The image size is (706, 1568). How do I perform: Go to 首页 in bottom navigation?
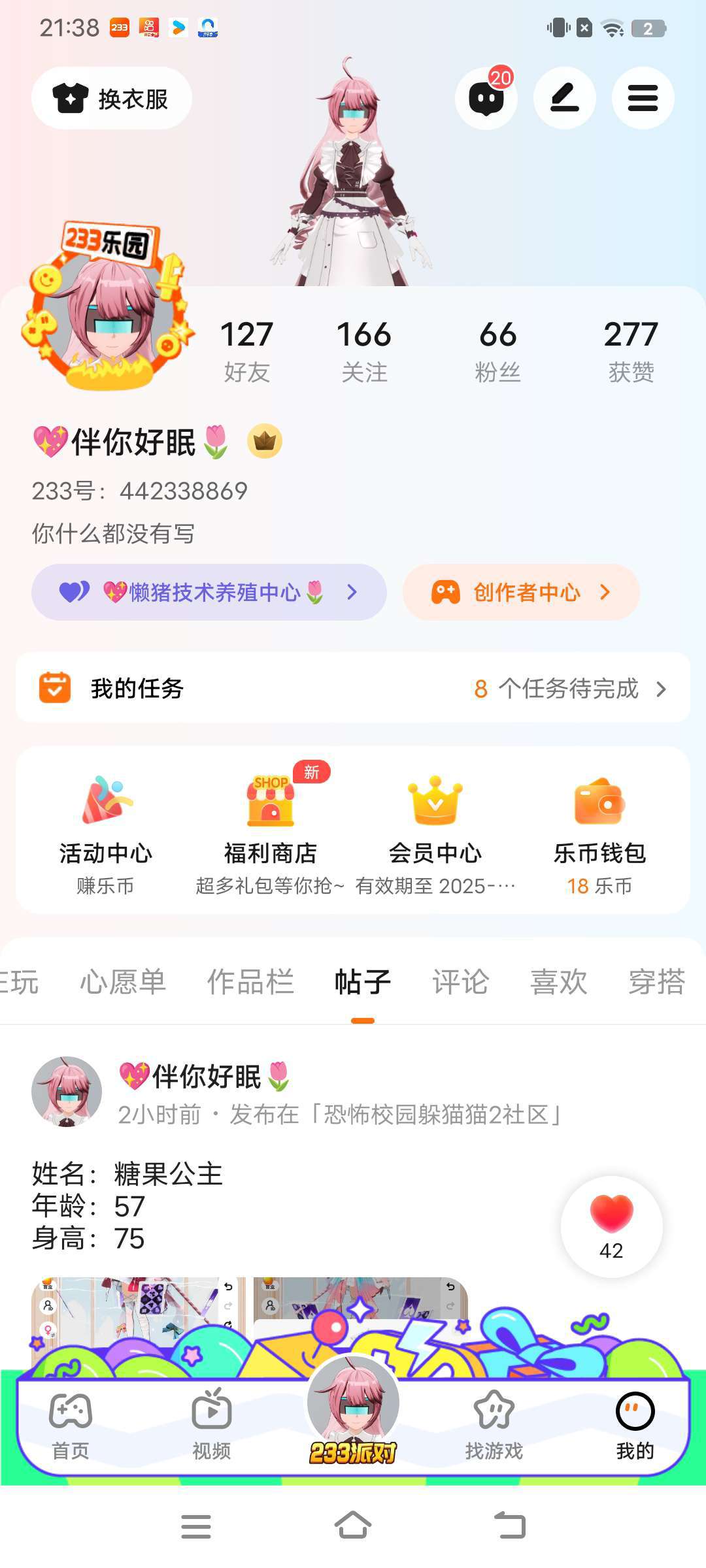tap(71, 1423)
